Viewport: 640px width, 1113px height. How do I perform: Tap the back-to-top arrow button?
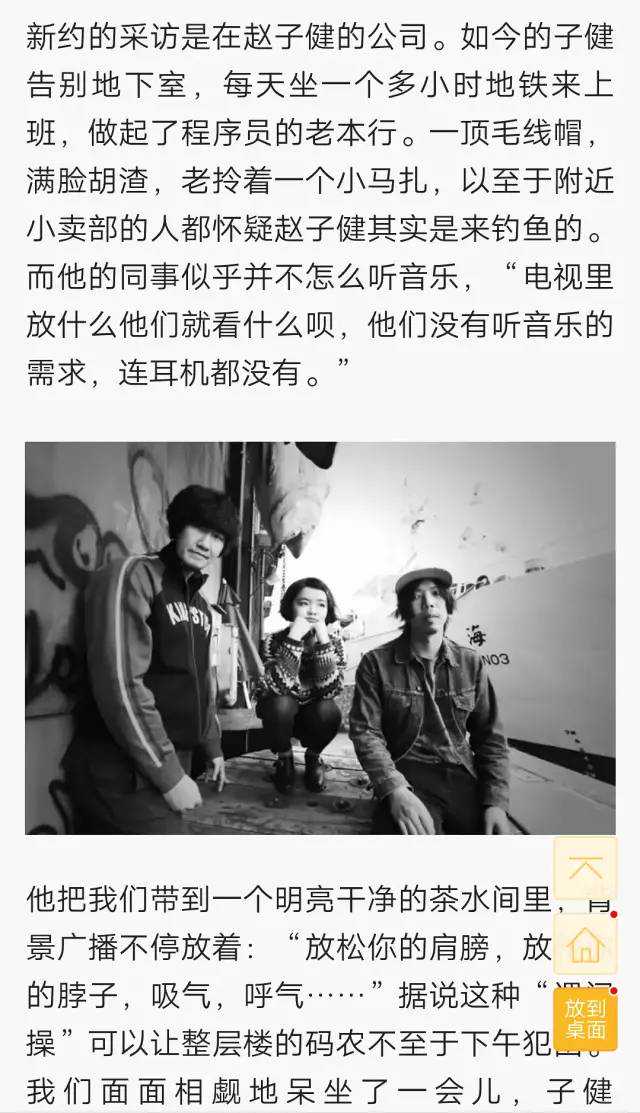coord(585,867)
